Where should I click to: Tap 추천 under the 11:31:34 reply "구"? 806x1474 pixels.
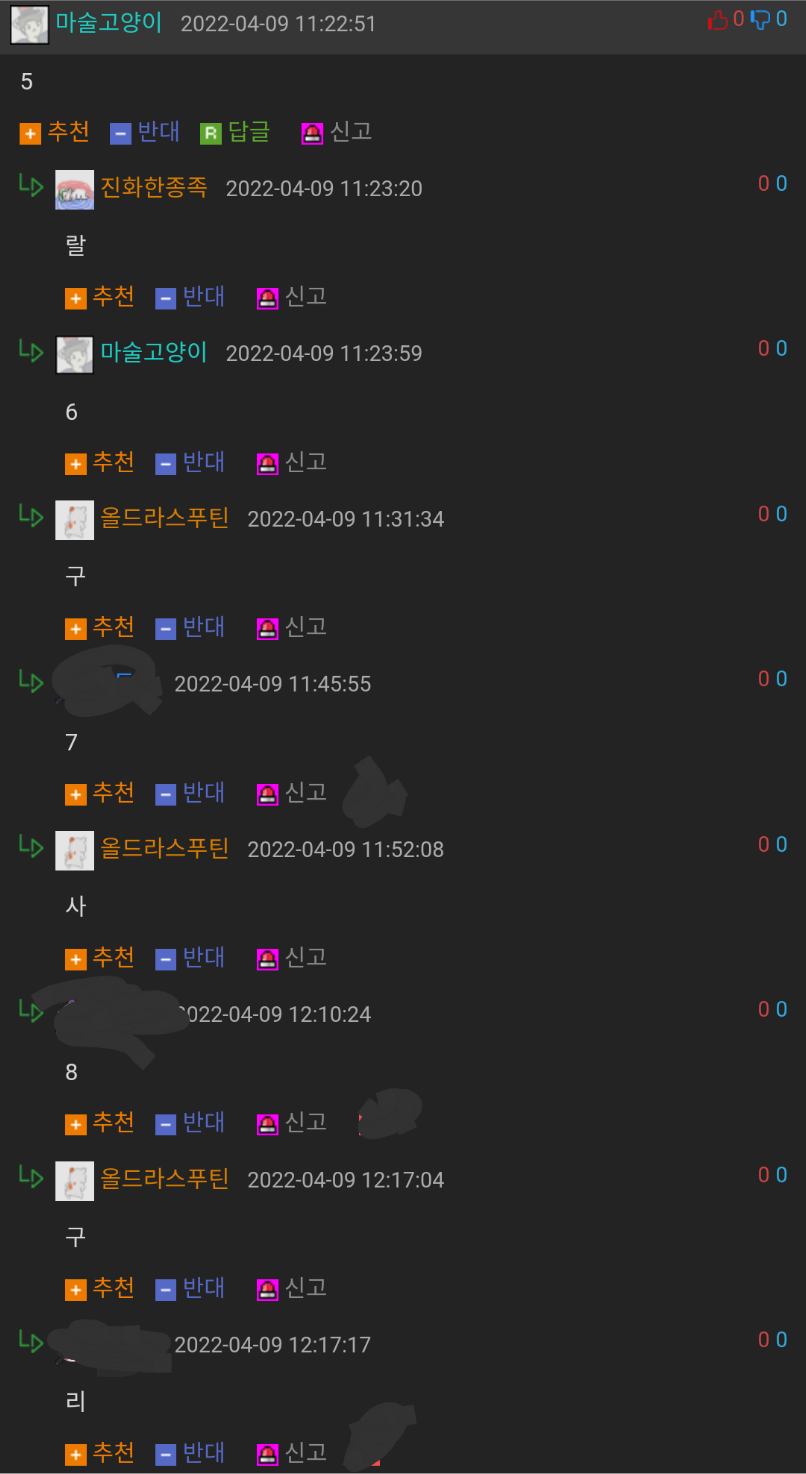click(x=99, y=627)
